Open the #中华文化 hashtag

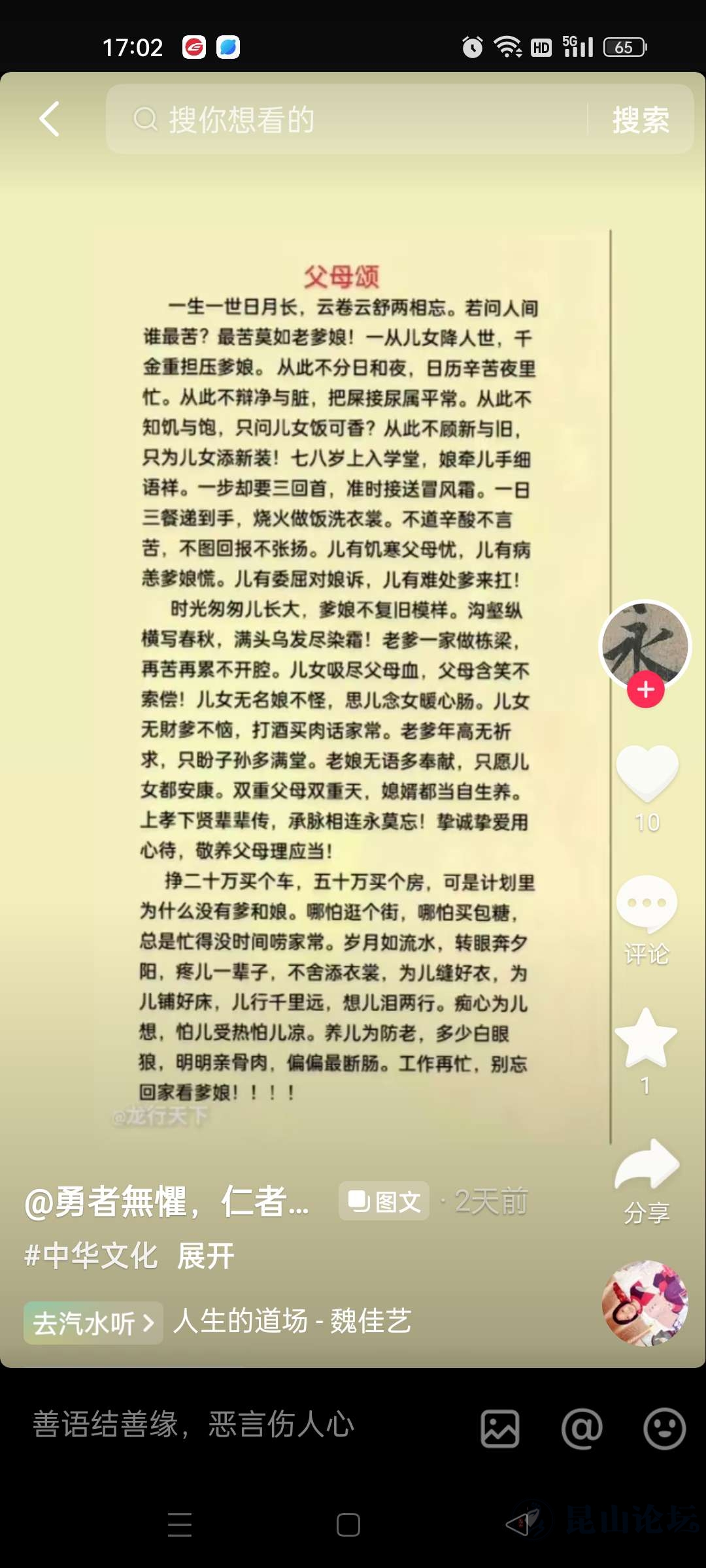coord(91,1255)
